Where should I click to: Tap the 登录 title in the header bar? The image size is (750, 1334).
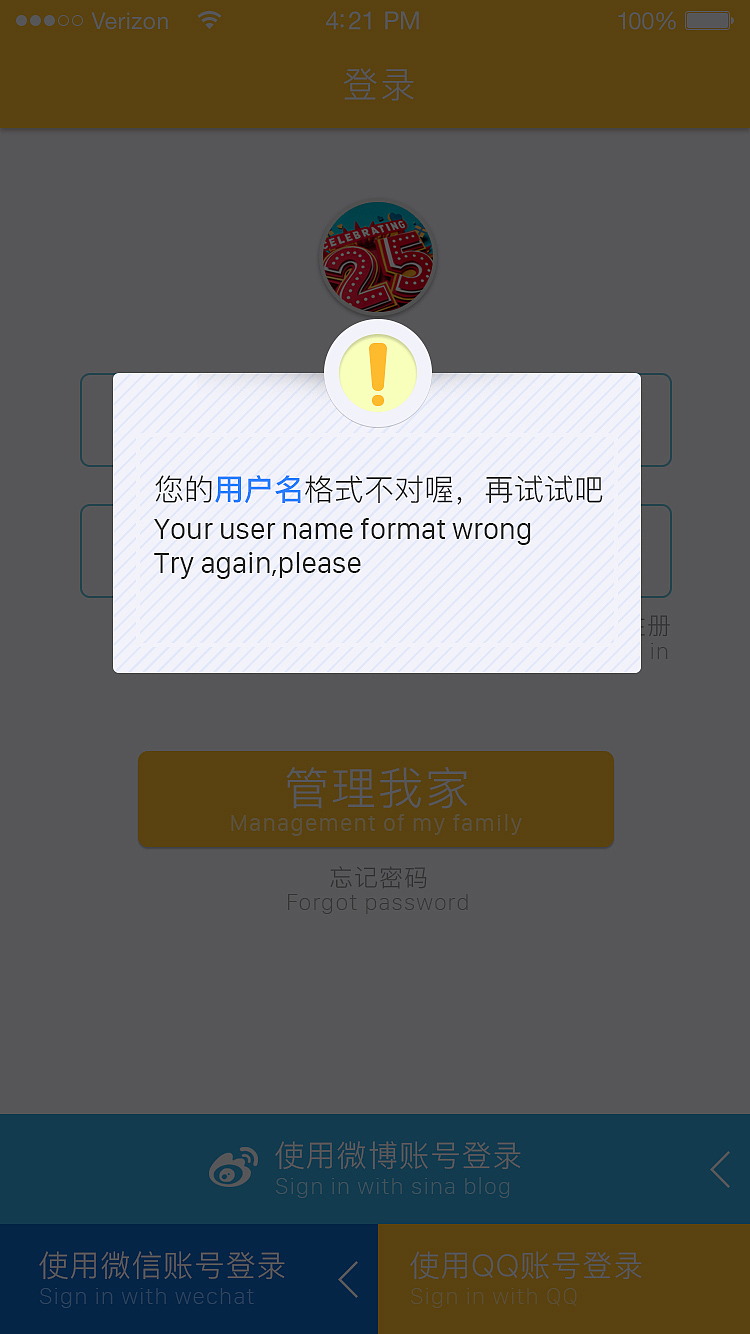pyautogui.click(x=377, y=87)
